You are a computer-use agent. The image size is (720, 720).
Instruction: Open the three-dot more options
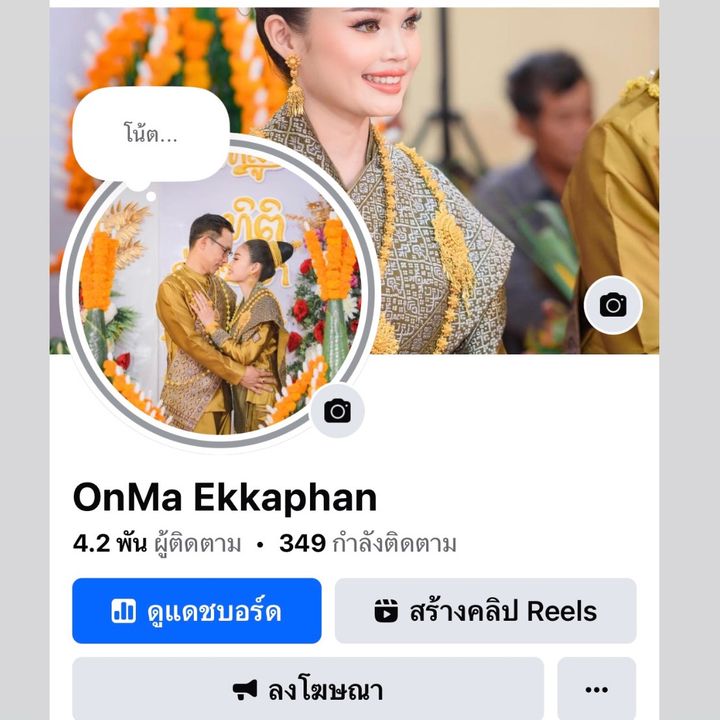pyautogui.click(x=596, y=688)
